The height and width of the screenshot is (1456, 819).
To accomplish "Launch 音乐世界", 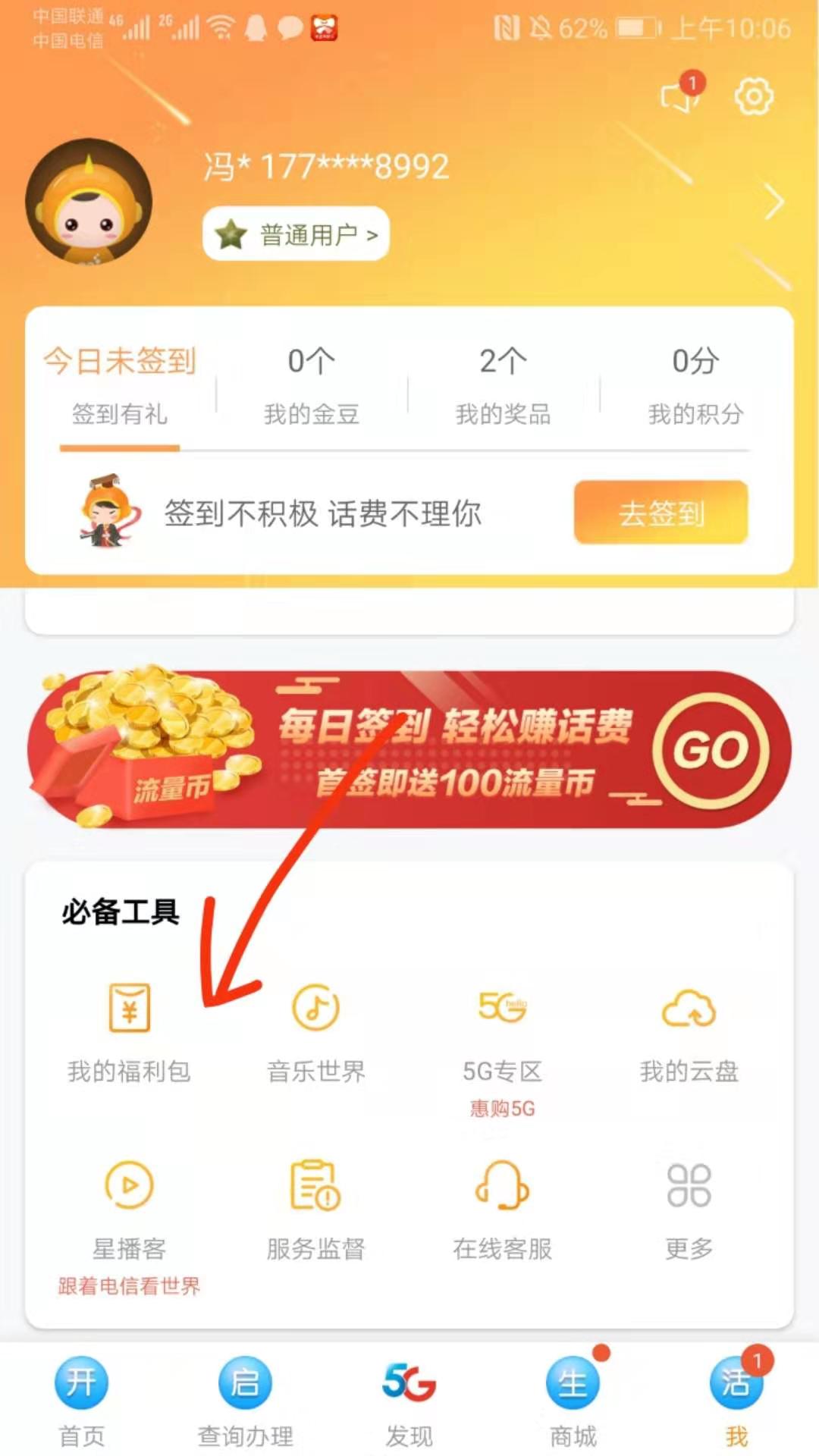I will pos(315,1031).
